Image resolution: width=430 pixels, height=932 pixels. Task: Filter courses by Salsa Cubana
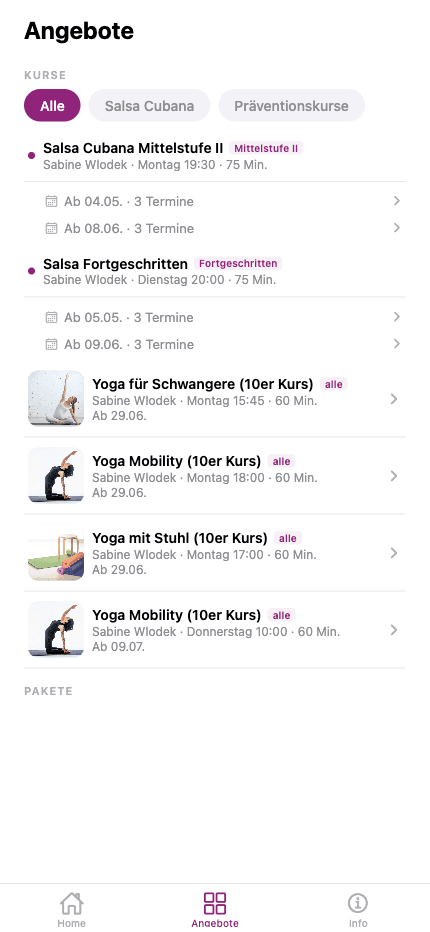149,106
